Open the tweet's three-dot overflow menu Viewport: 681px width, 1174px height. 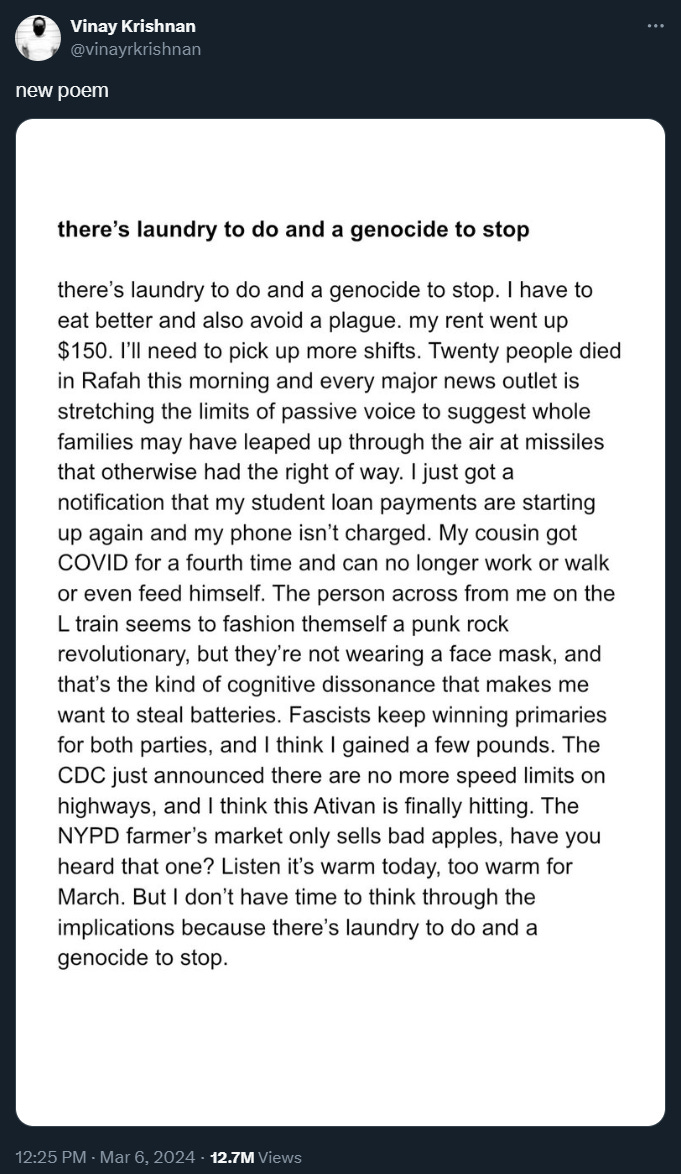tap(656, 26)
